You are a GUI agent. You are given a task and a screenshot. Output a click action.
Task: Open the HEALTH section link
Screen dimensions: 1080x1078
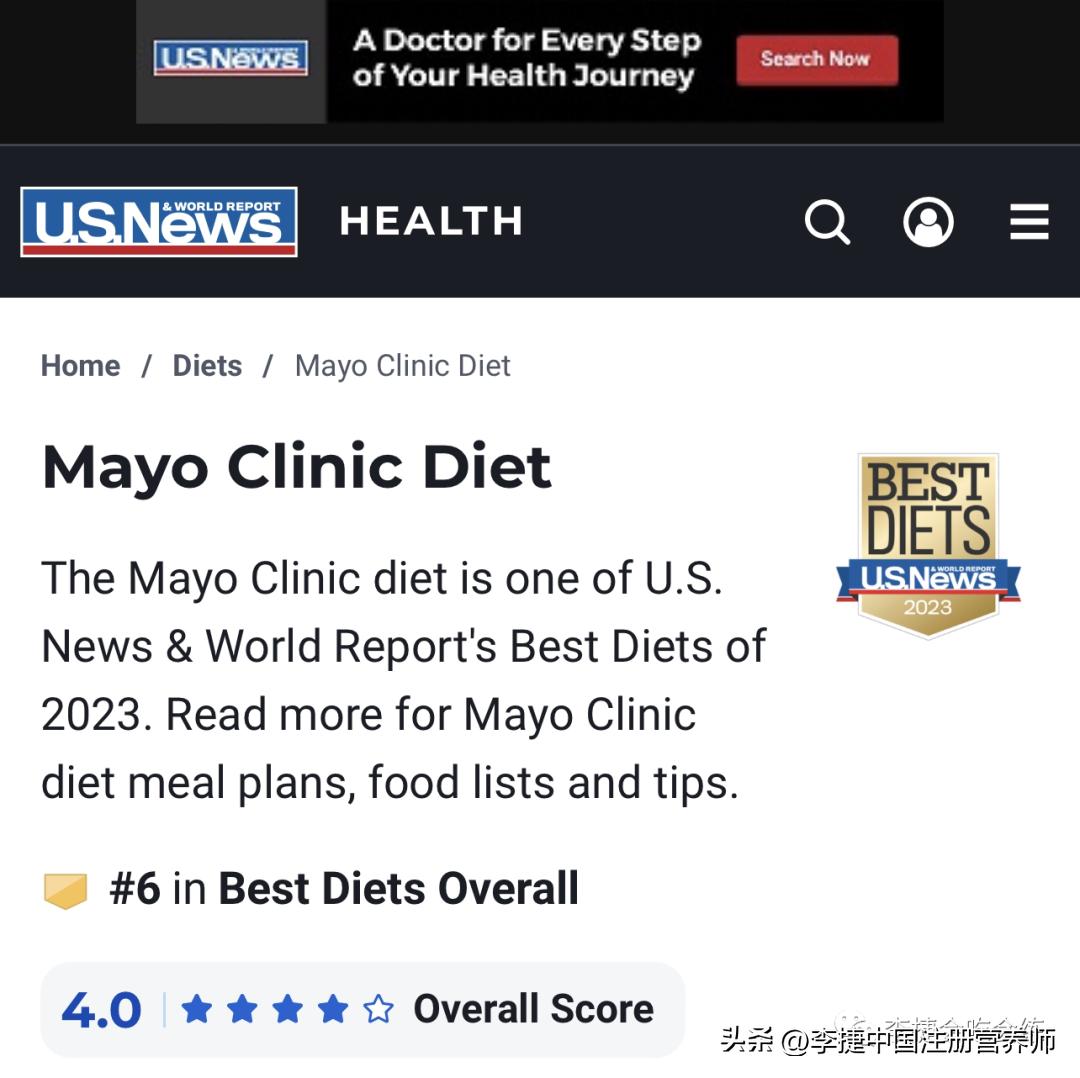tap(431, 222)
